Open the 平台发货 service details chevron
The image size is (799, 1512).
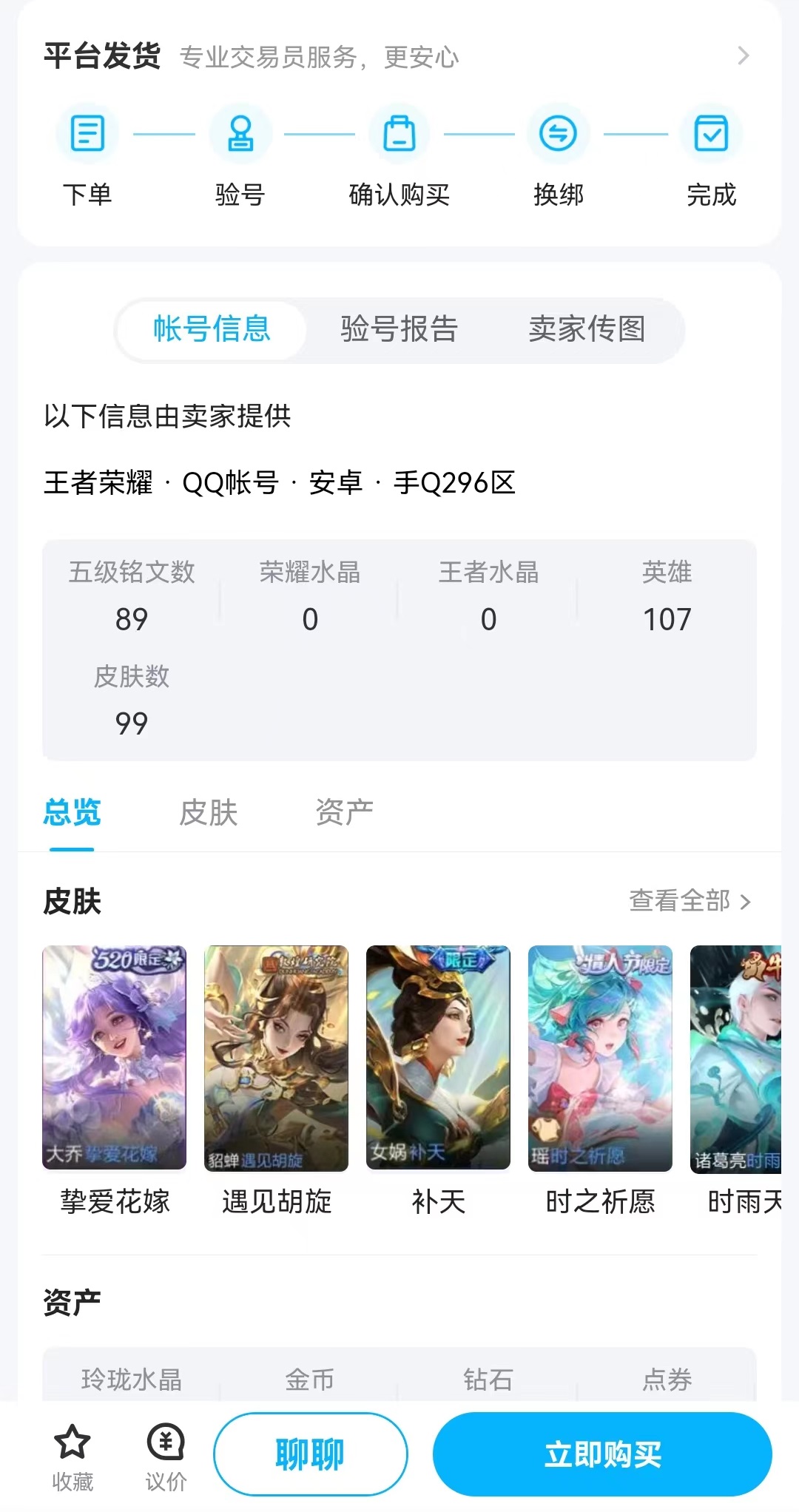[x=744, y=56]
